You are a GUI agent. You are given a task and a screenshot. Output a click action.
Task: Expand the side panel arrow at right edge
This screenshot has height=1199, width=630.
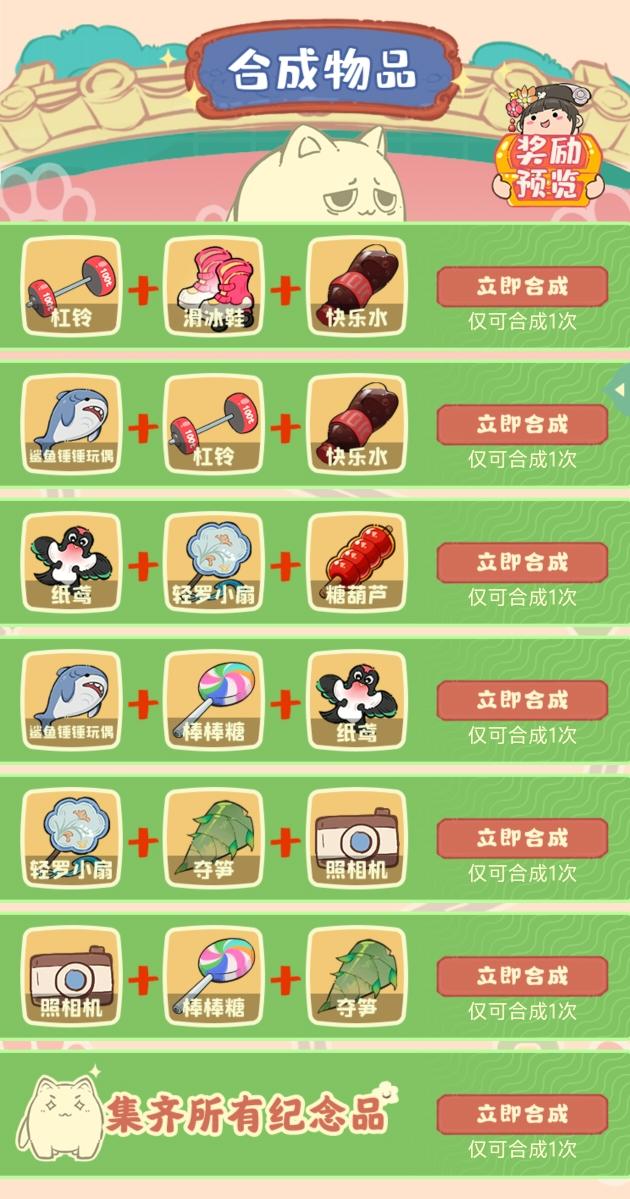pyautogui.click(x=621, y=388)
